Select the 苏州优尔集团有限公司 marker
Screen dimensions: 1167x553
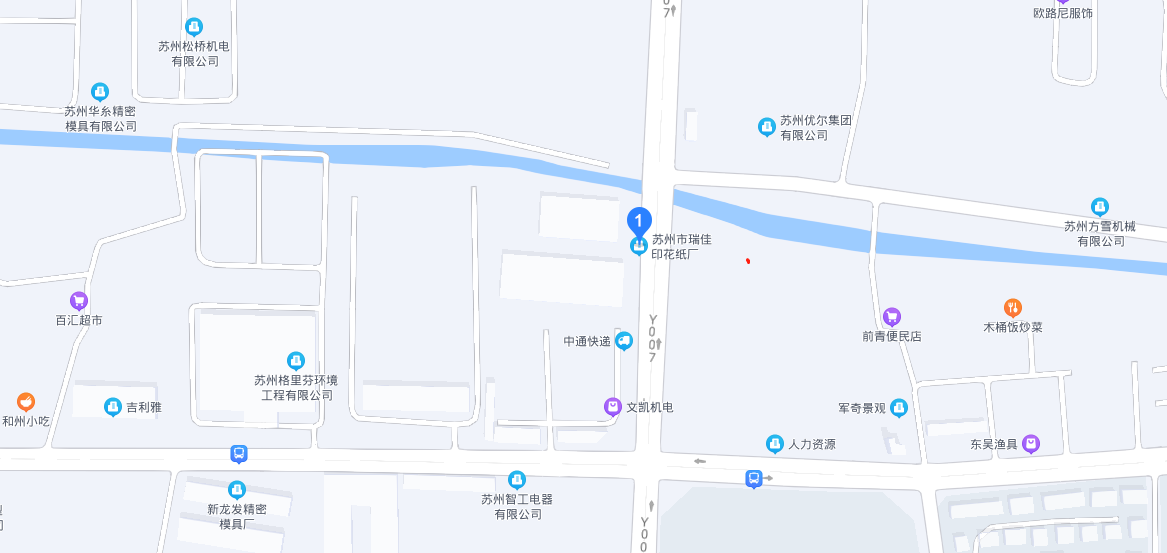[x=766, y=127]
